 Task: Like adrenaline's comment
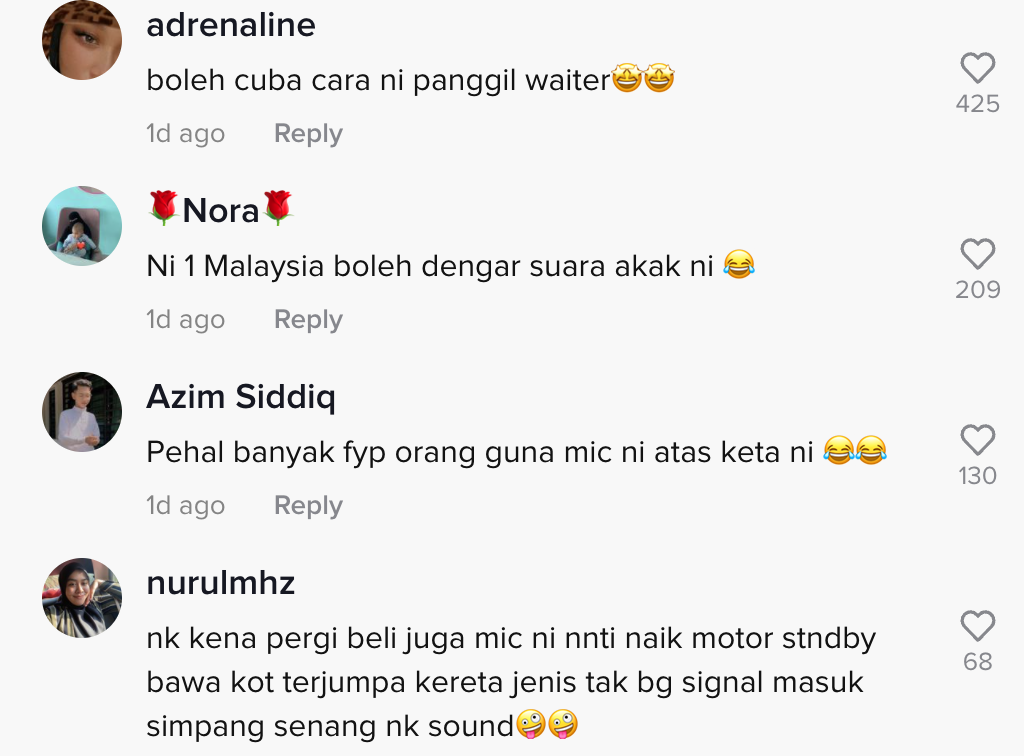[x=977, y=68]
